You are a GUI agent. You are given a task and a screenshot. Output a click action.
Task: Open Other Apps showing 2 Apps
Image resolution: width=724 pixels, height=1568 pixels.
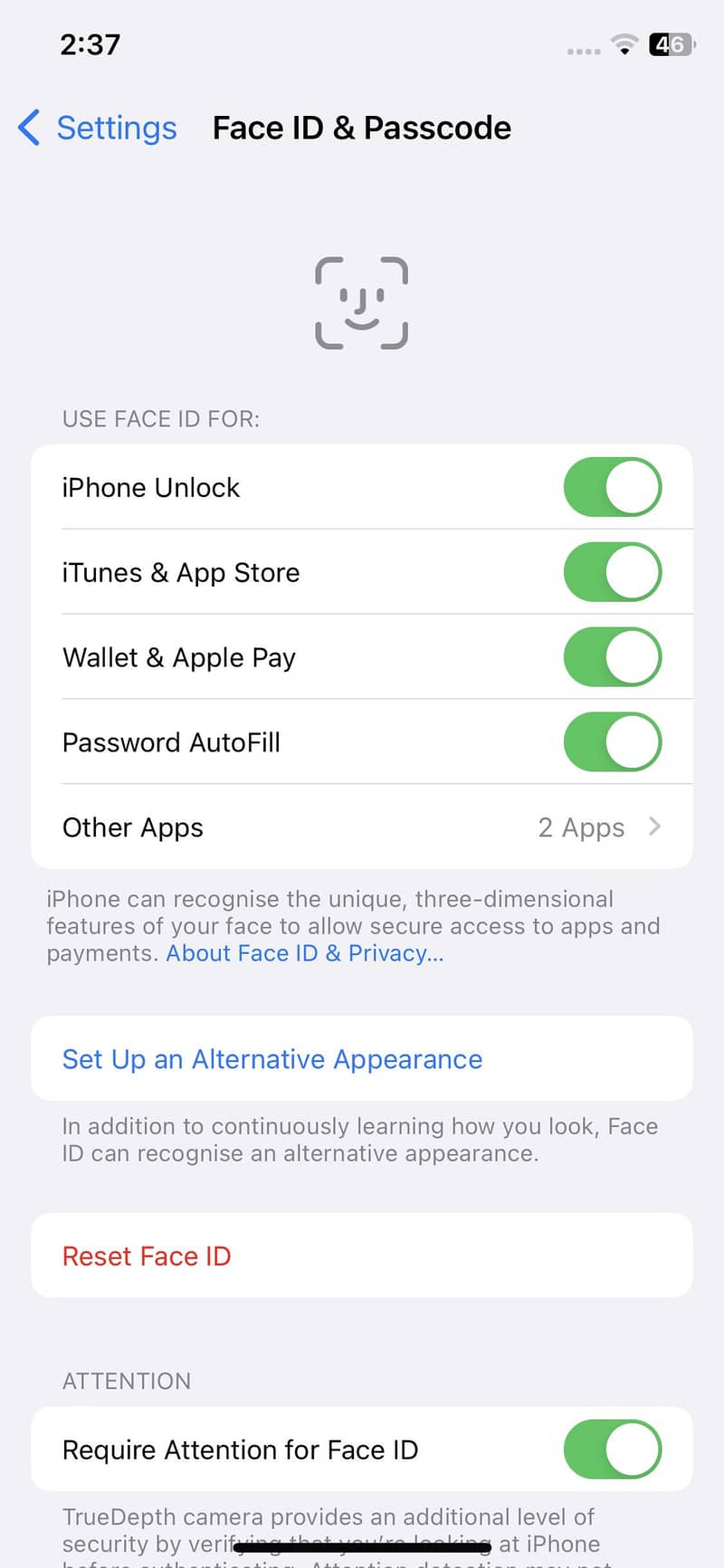coord(362,827)
